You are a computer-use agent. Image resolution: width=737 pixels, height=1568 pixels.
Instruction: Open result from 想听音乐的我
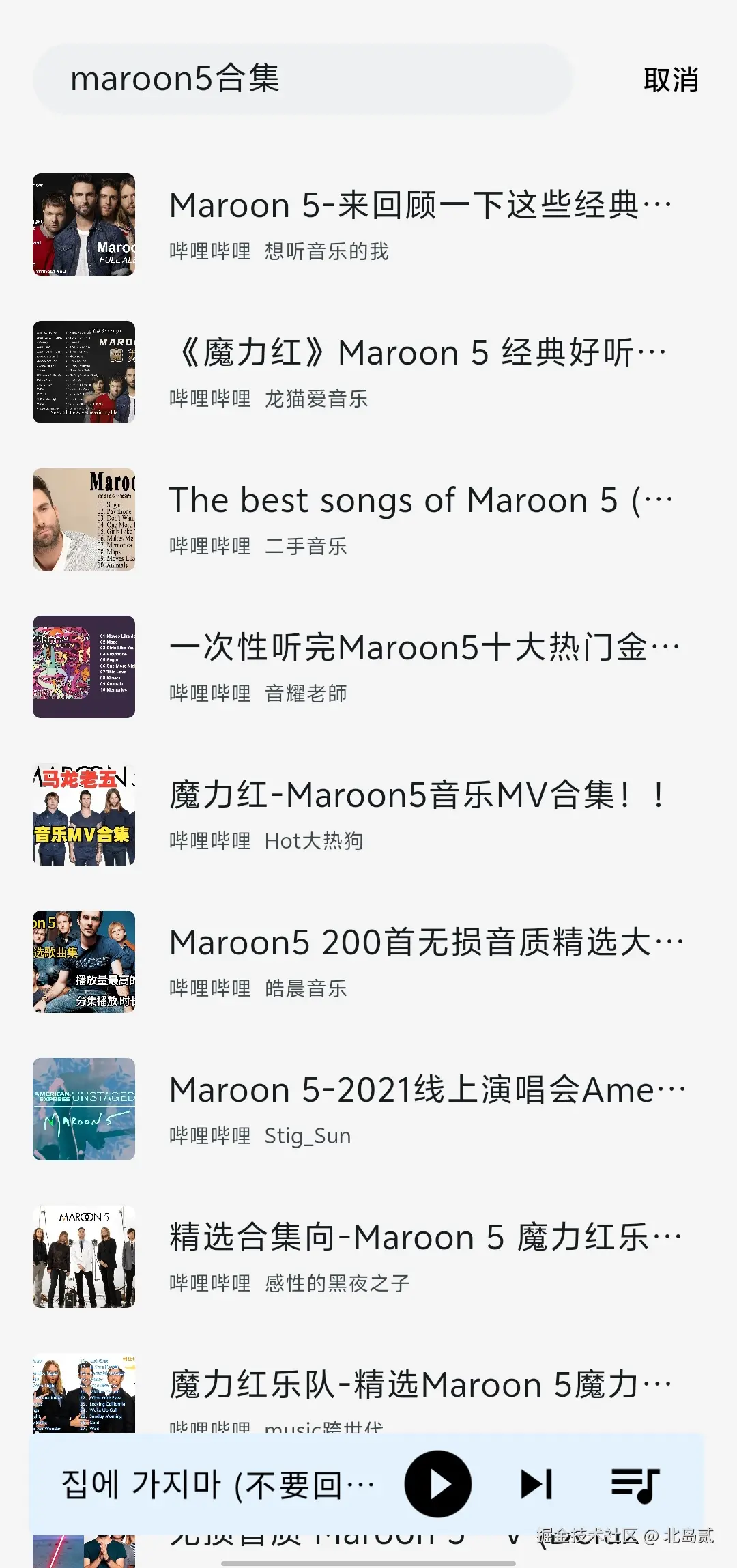pyautogui.click(x=420, y=225)
